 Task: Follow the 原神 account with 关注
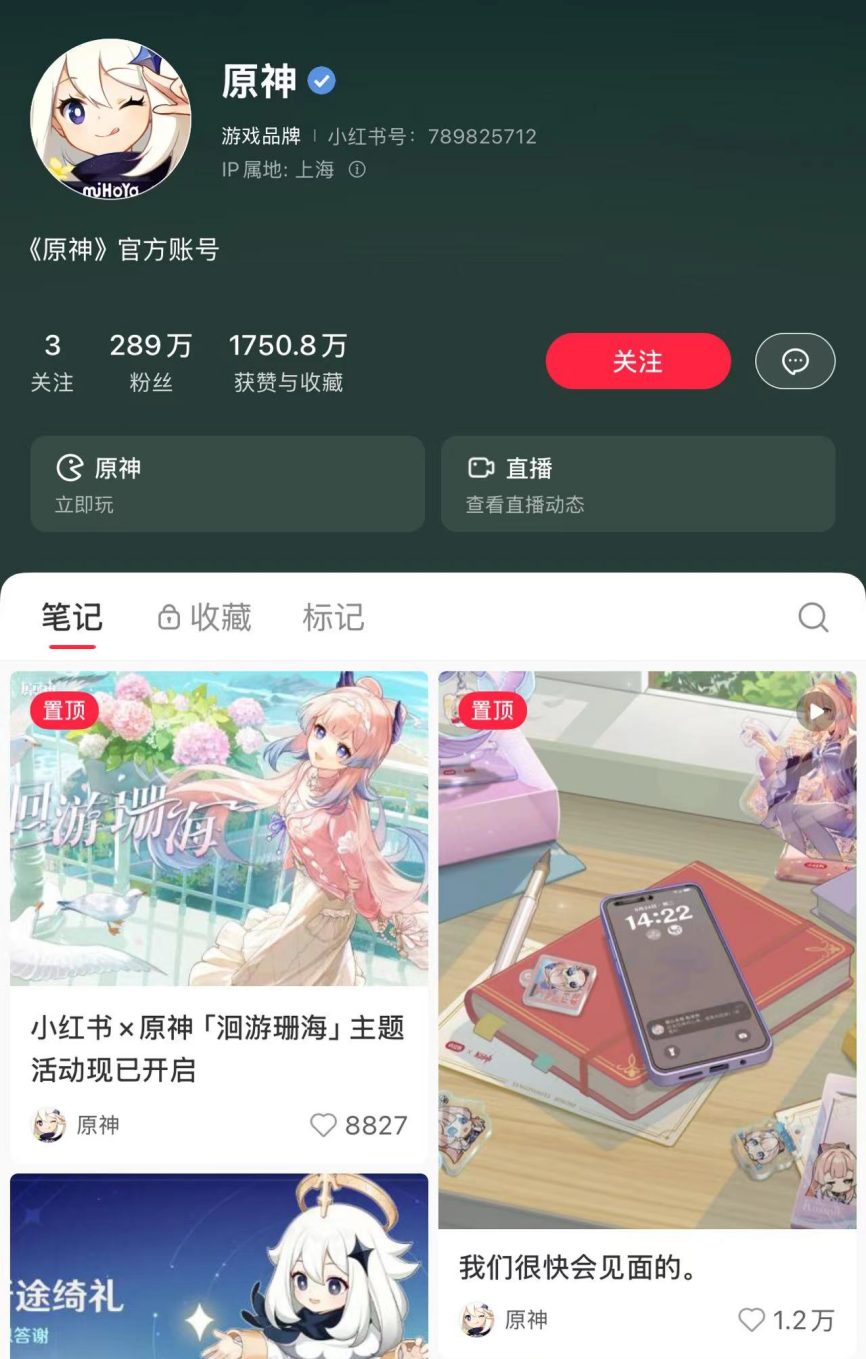638,361
